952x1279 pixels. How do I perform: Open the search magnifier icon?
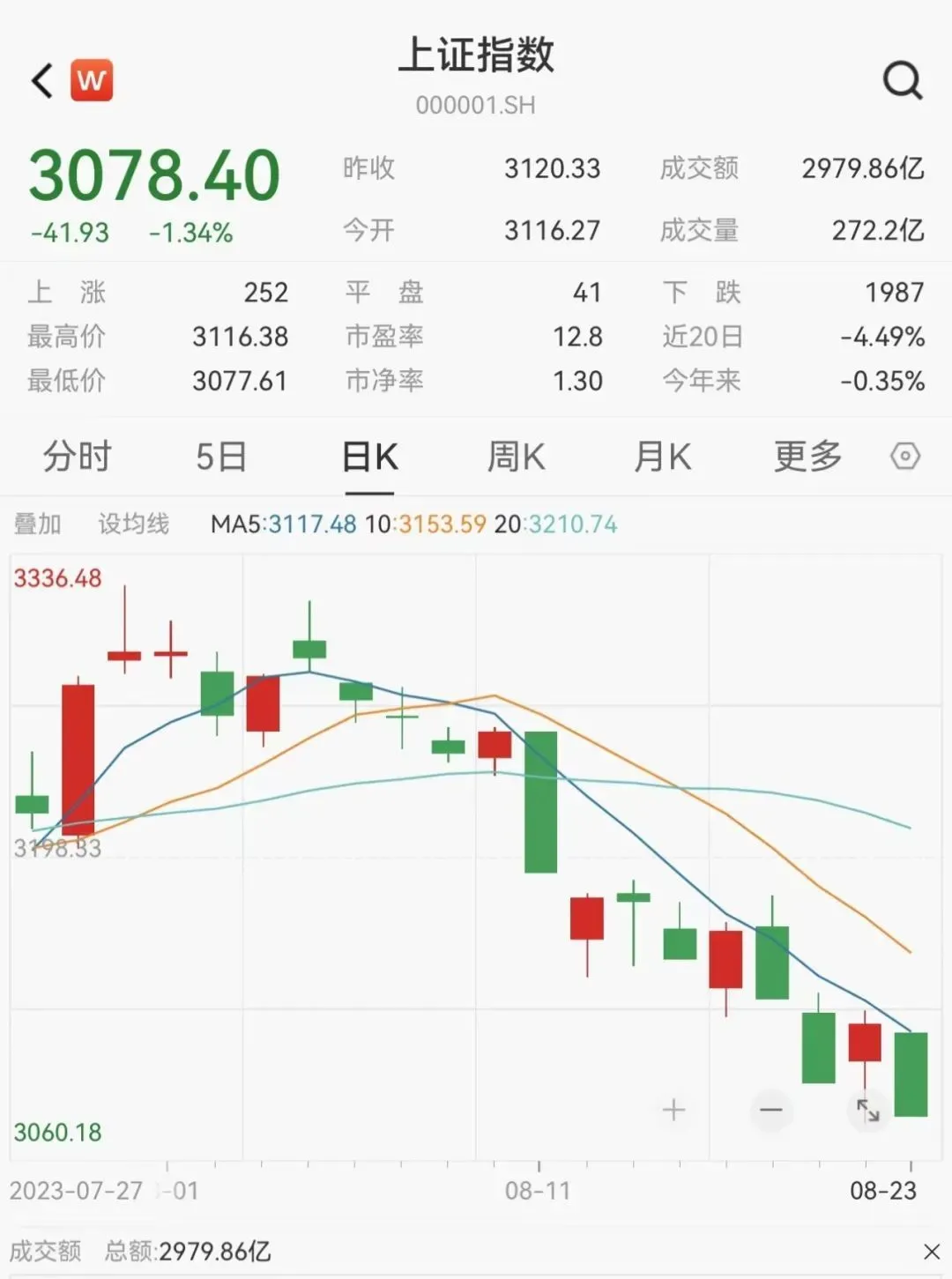pos(902,81)
